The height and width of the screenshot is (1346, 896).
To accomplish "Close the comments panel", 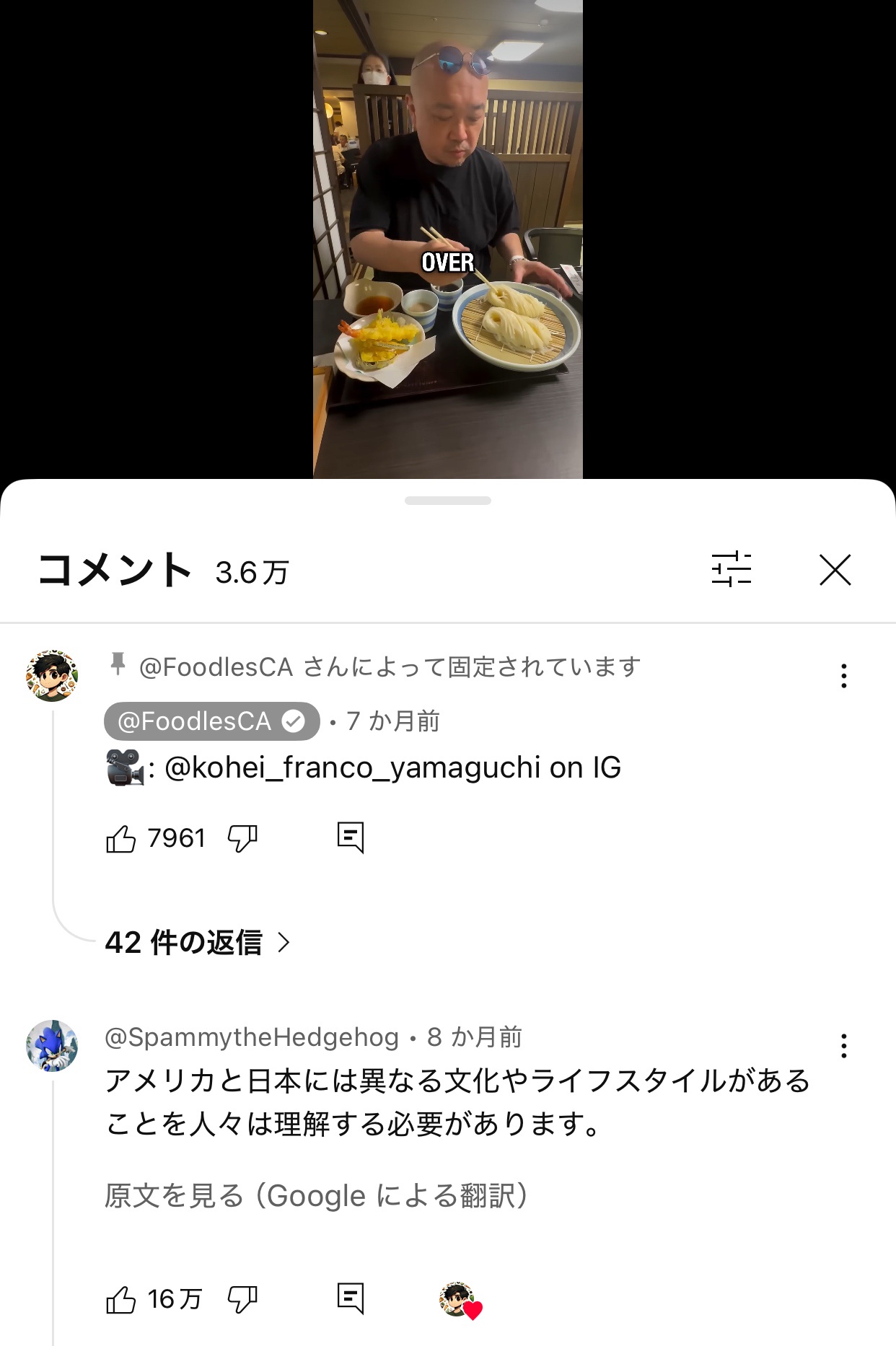I will tap(835, 570).
